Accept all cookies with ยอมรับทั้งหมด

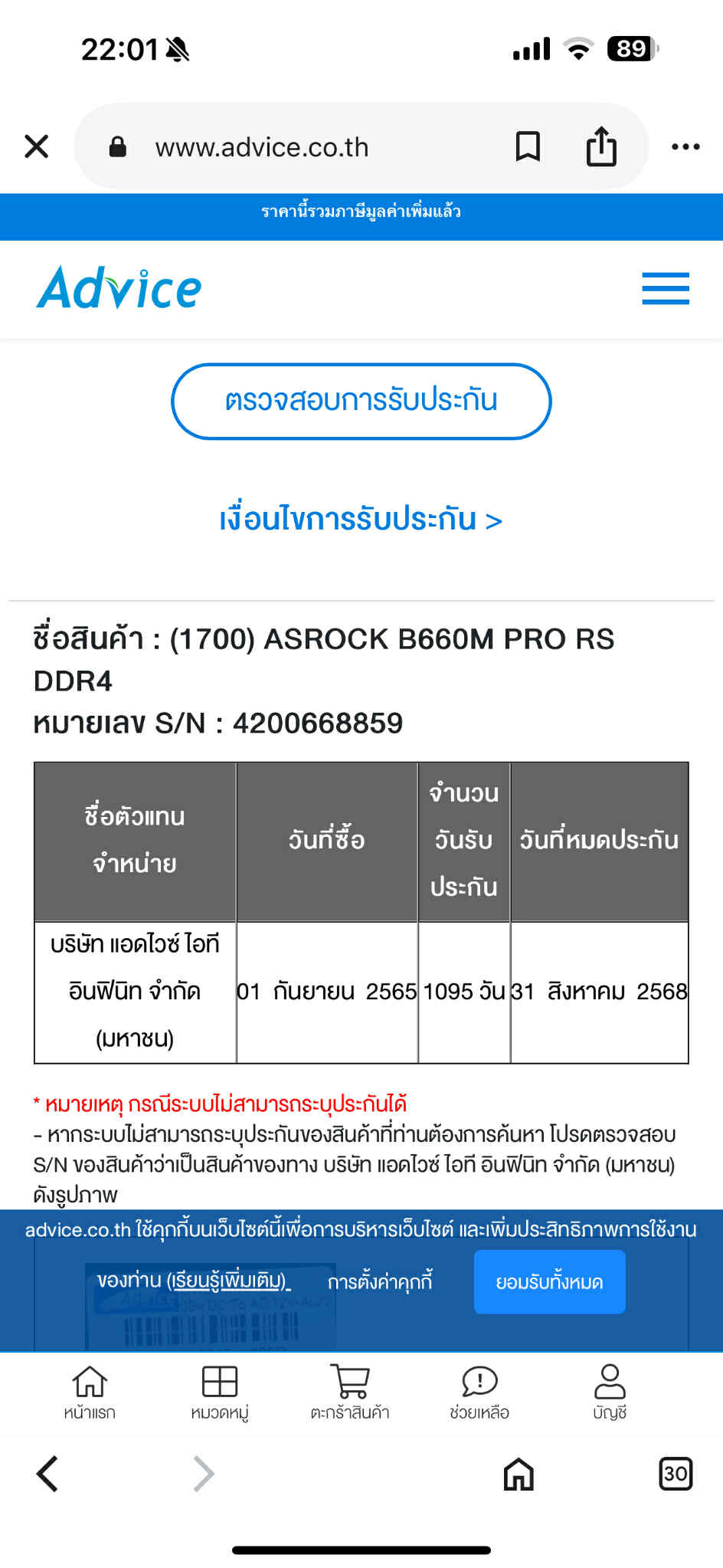(x=550, y=1281)
